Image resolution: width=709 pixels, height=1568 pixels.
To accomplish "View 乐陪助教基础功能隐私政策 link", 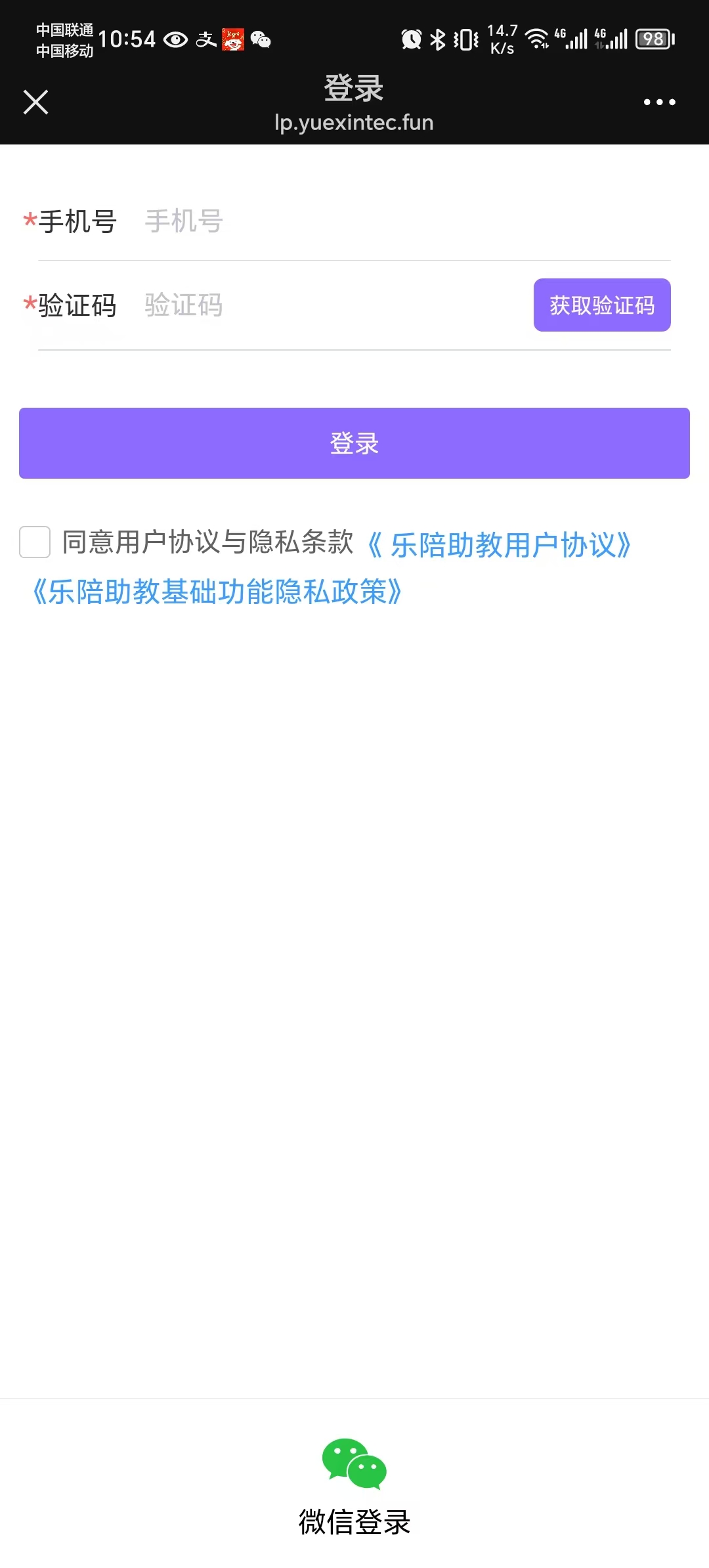I will 217,592.
